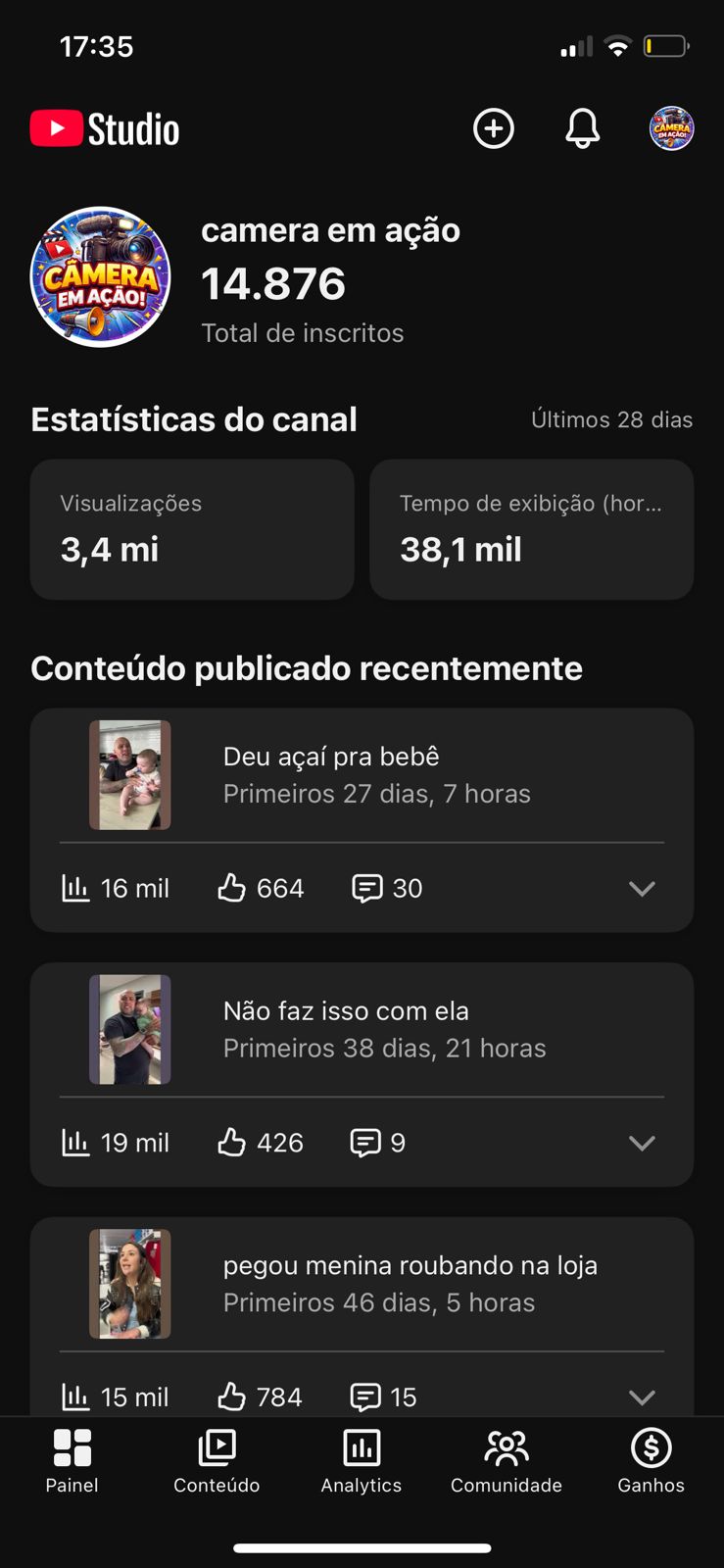Tap the create plus icon
724x1568 pixels.
tap(494, 128)
